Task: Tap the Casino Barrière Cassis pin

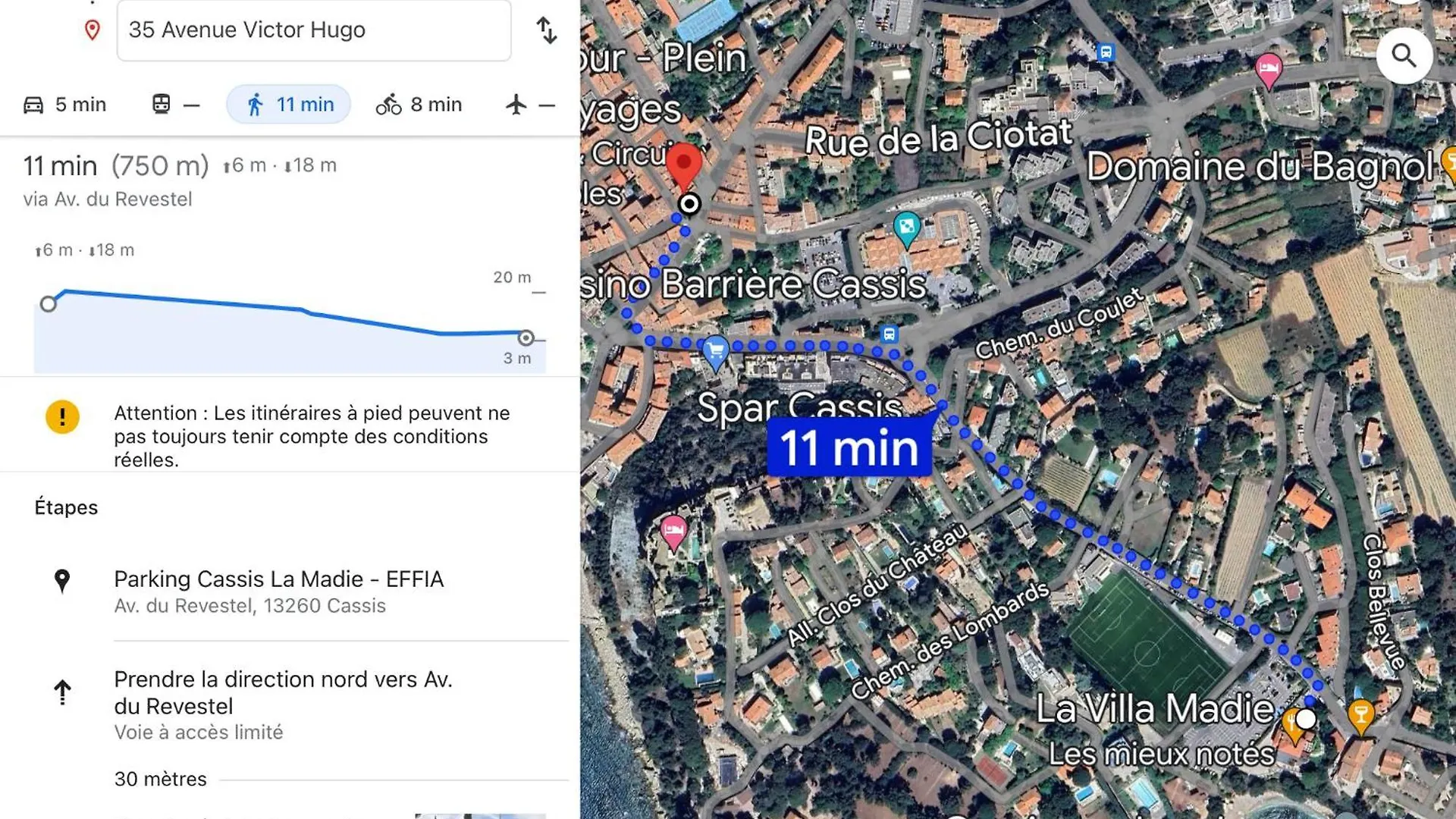Action: tap(906, 227)
